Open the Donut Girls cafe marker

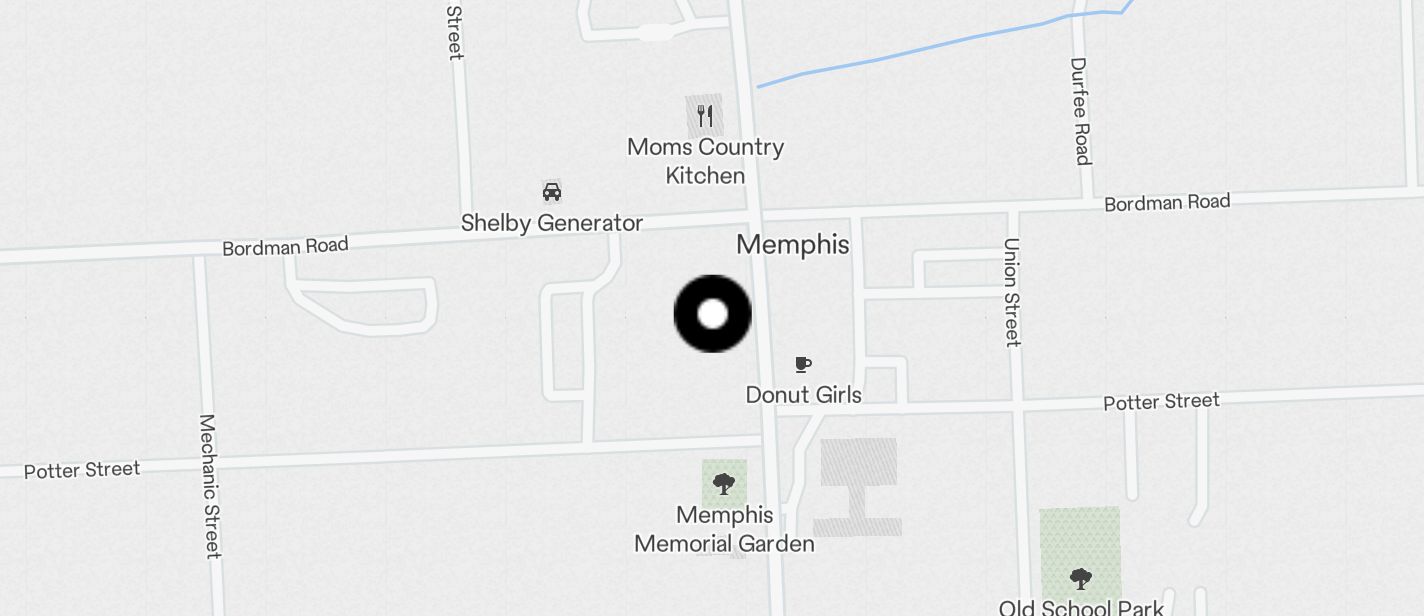pos(803,364)
